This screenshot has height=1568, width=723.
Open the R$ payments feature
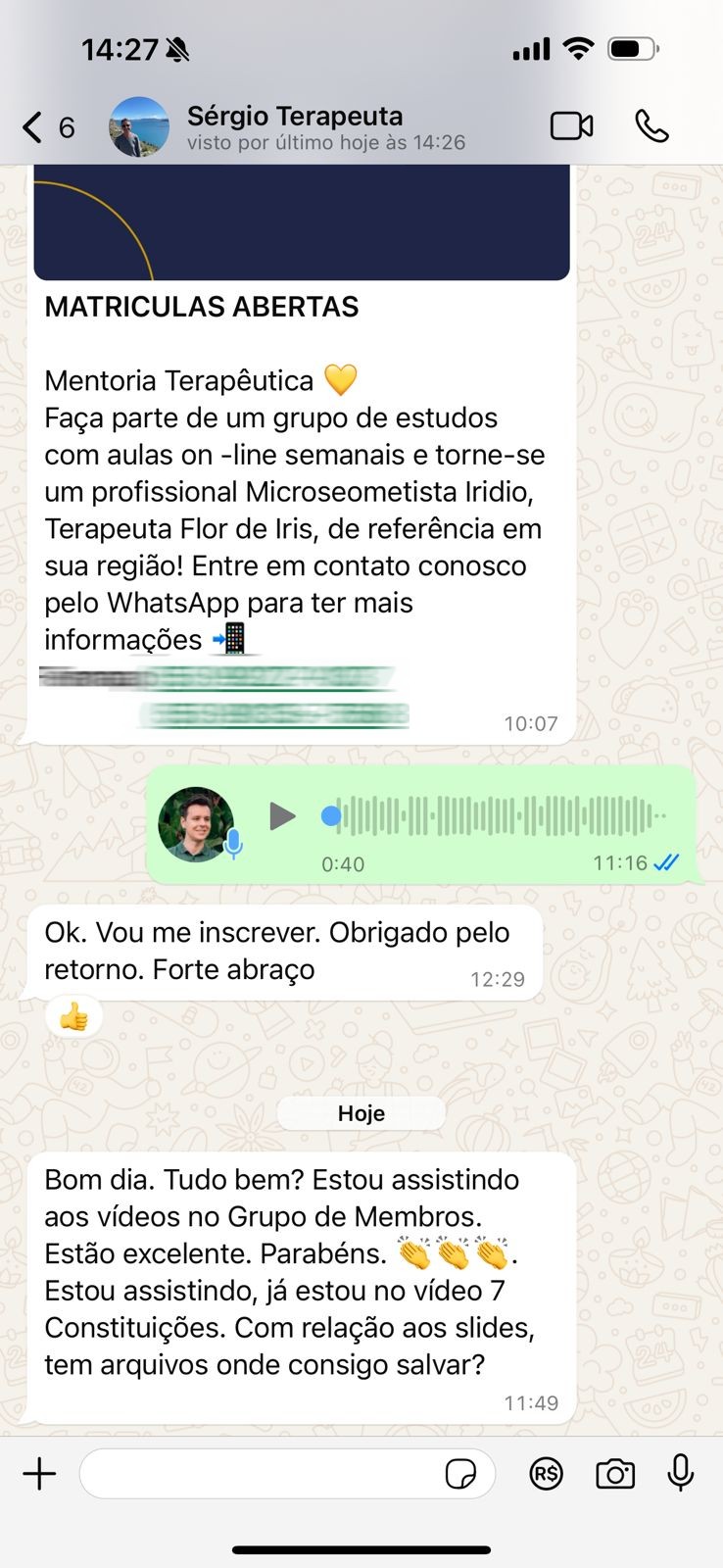pyautogui.click(x=548, y=1473)
